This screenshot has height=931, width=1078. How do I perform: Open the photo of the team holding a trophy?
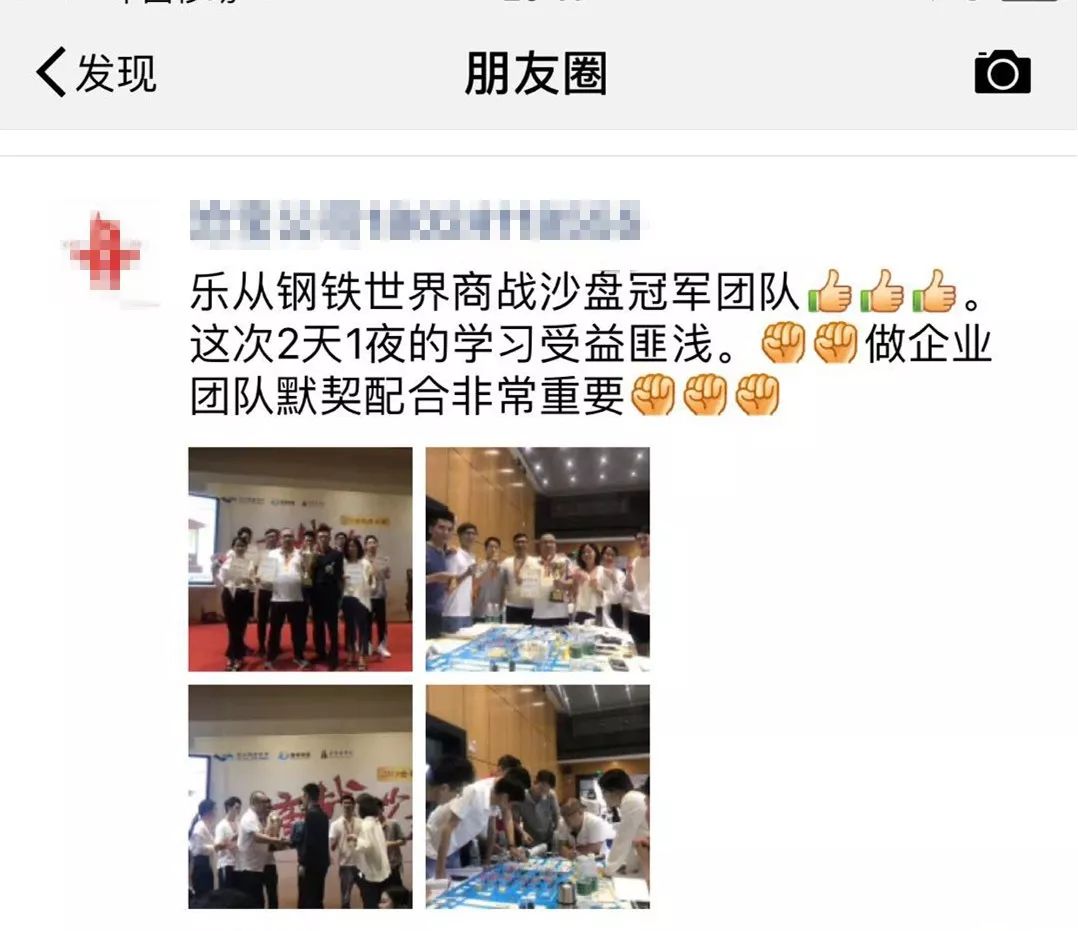pyautogui.click(x=537, y=559)
